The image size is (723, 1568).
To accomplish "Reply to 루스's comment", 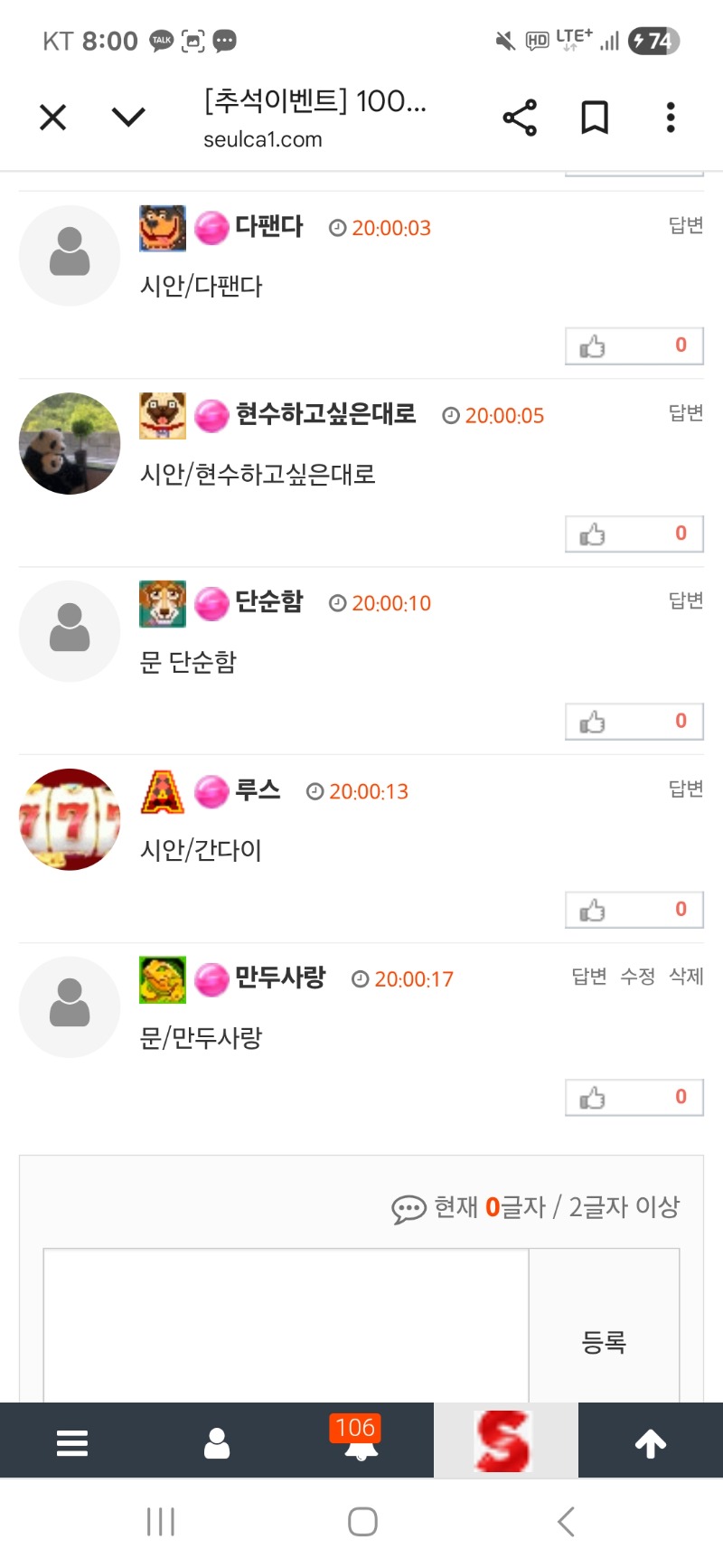I will pos(685,789).
